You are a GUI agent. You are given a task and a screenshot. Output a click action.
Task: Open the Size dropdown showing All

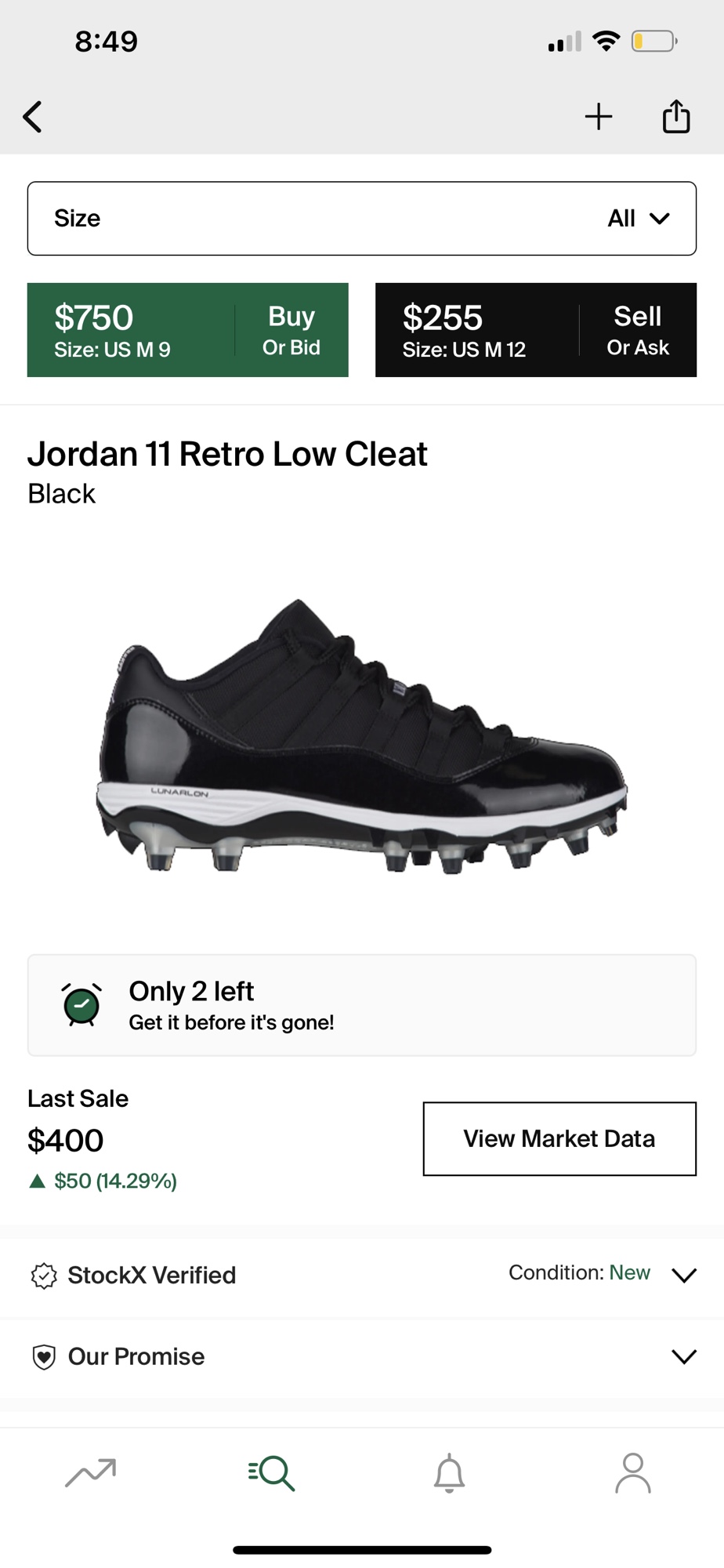pos(362,218)
